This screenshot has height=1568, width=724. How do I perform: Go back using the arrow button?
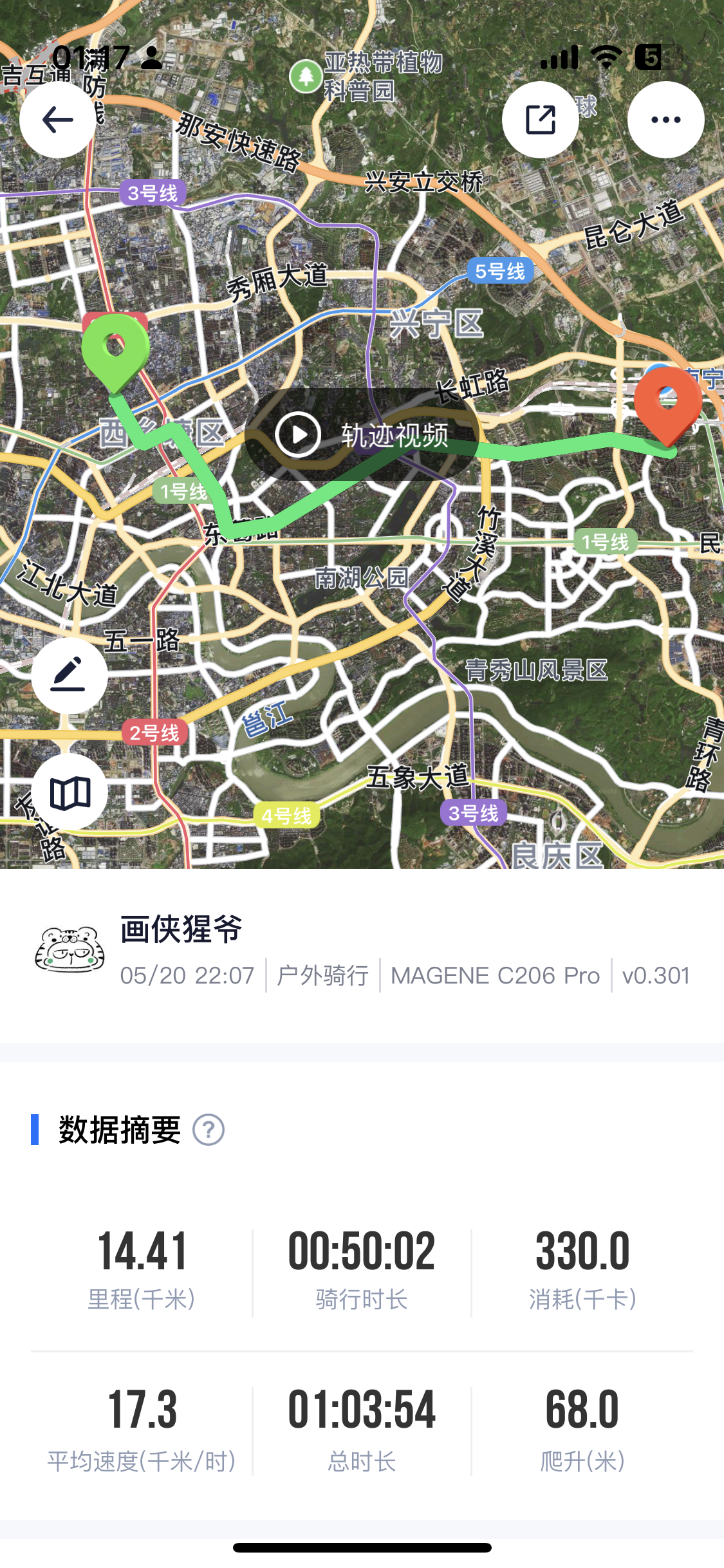tap(58, 120)
